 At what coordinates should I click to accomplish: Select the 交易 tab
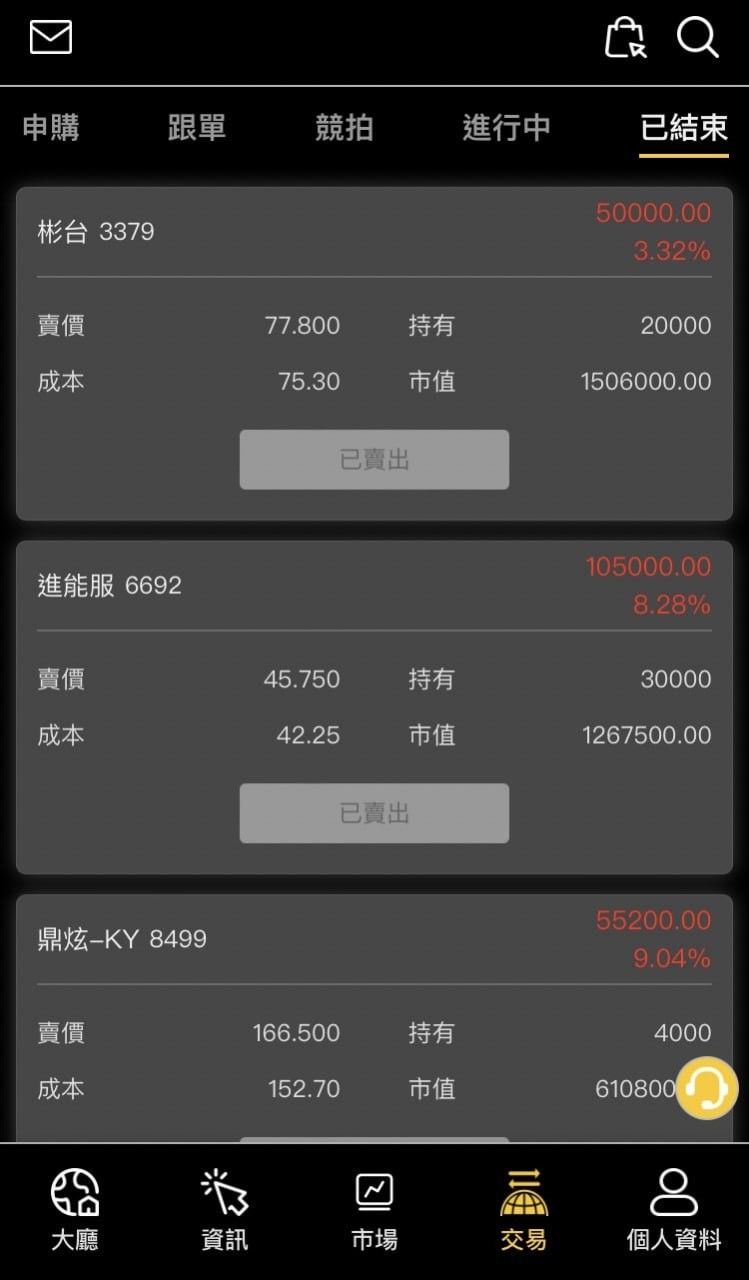coord(524,1210)
